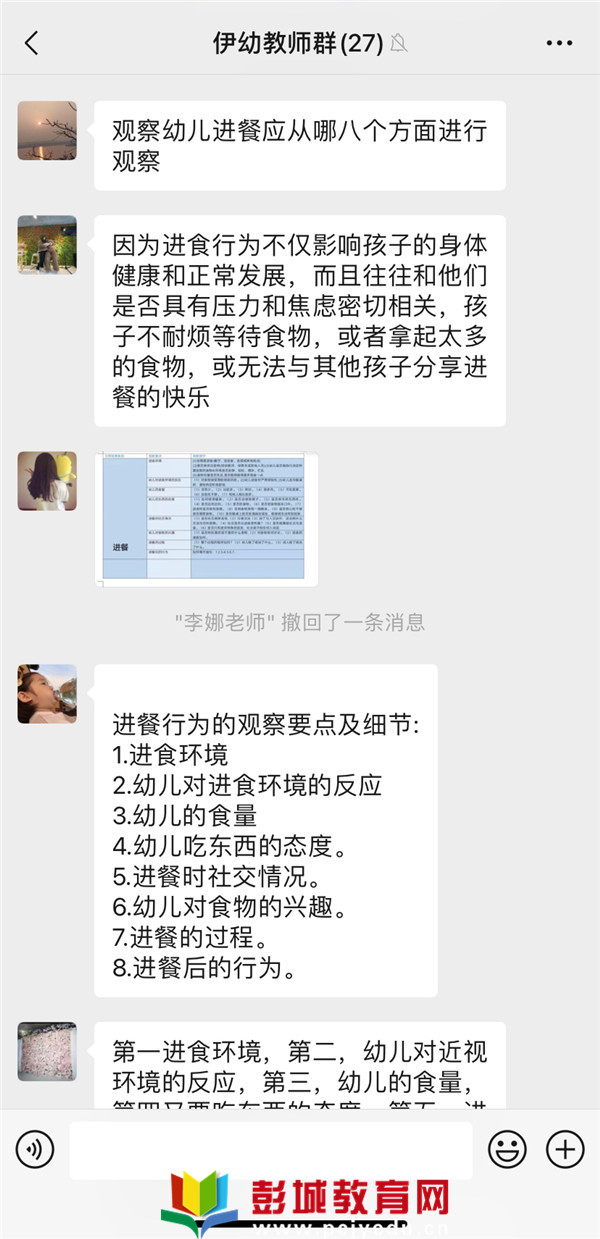Focus the message text field
This screenshot has height=1239, width=600.
tap(270, 1150)
